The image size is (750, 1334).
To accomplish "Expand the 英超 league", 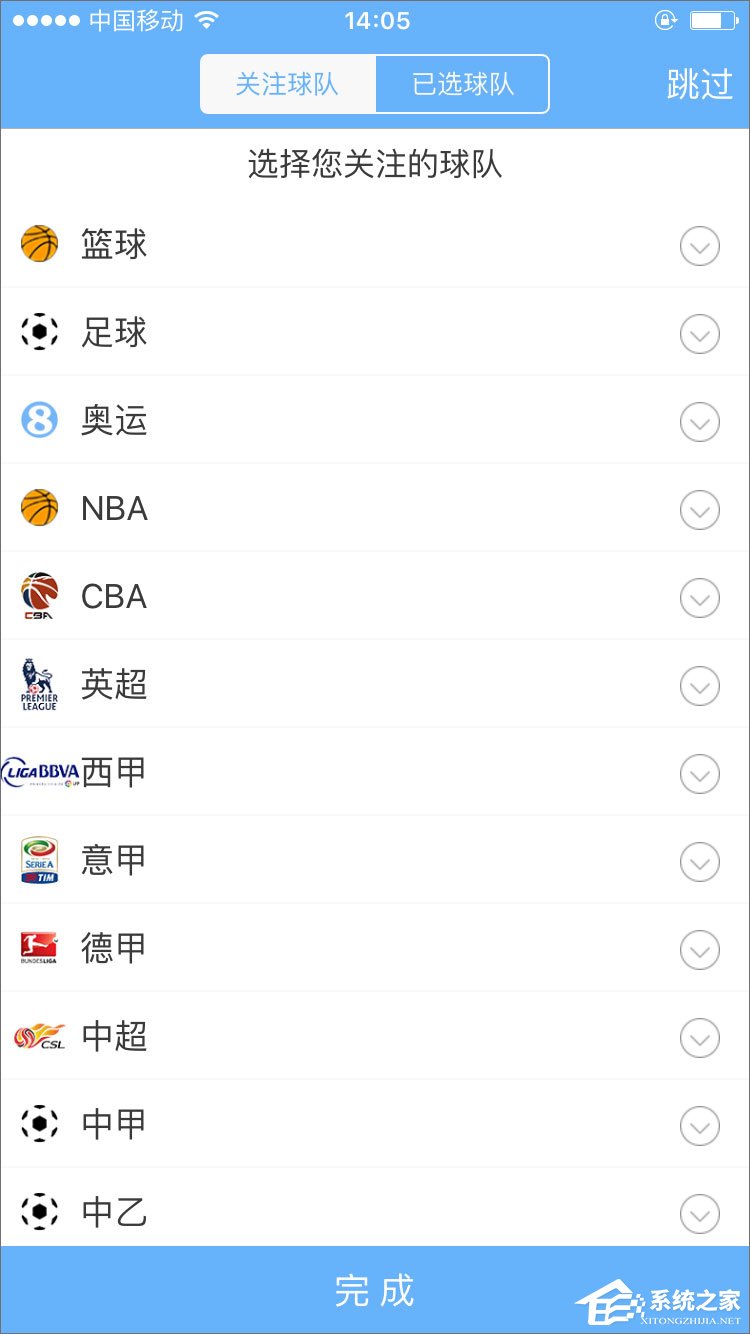I will coord(699,686).
